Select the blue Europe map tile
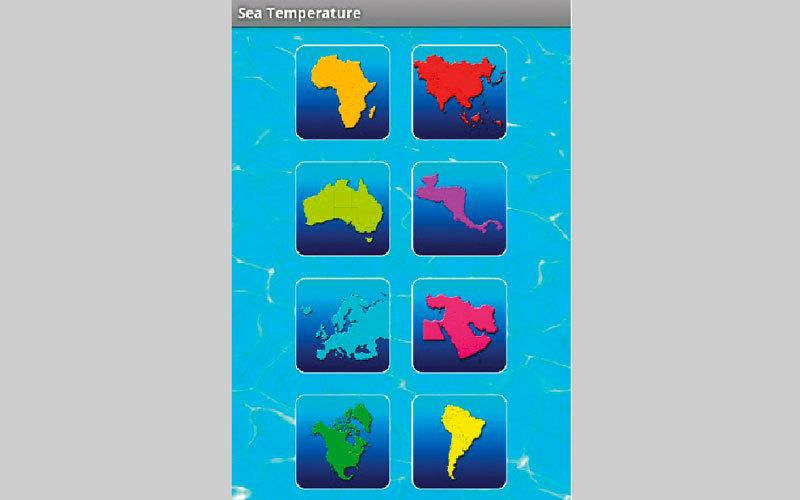The width and height of the screenshot is (800, 500). click(x=343, y=325)
